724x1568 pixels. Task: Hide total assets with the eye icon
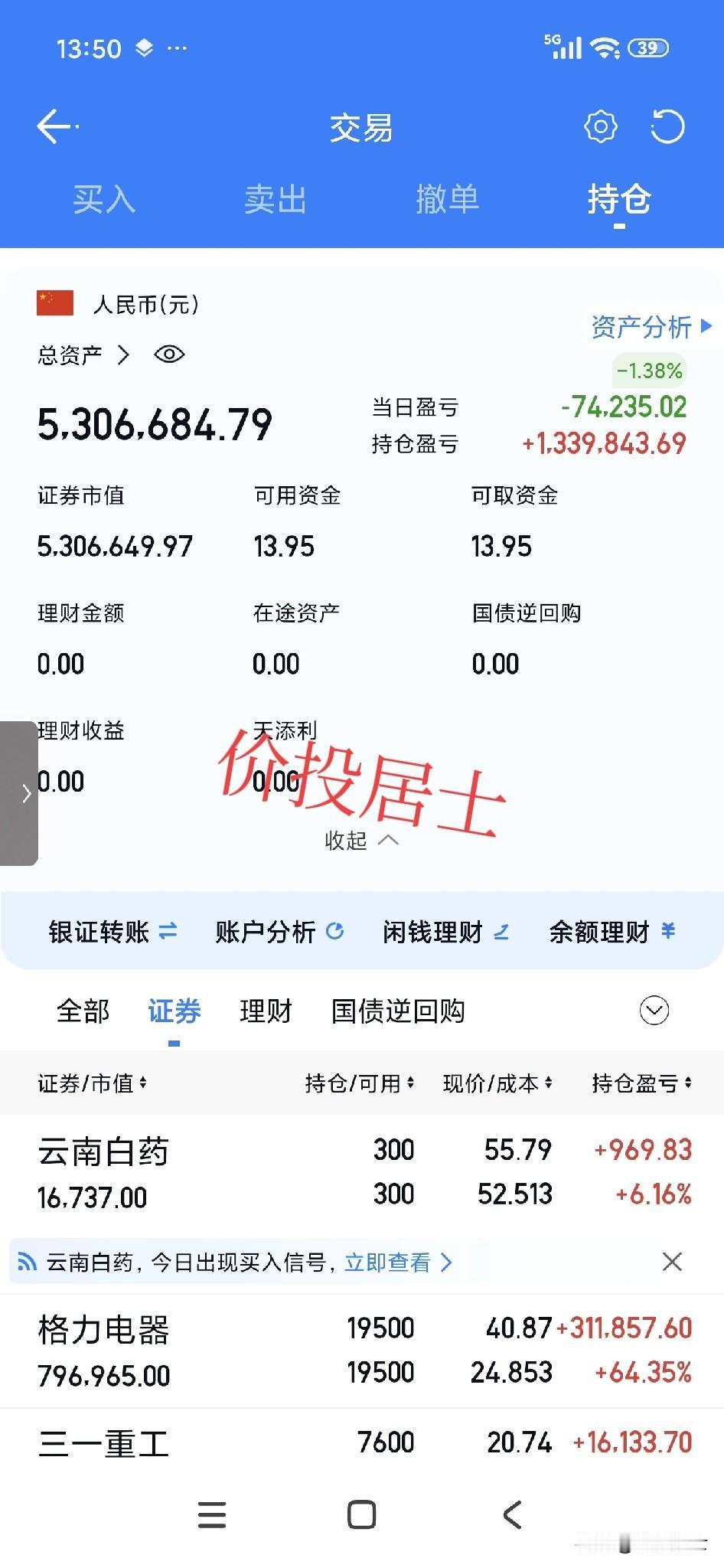[168, 354]
